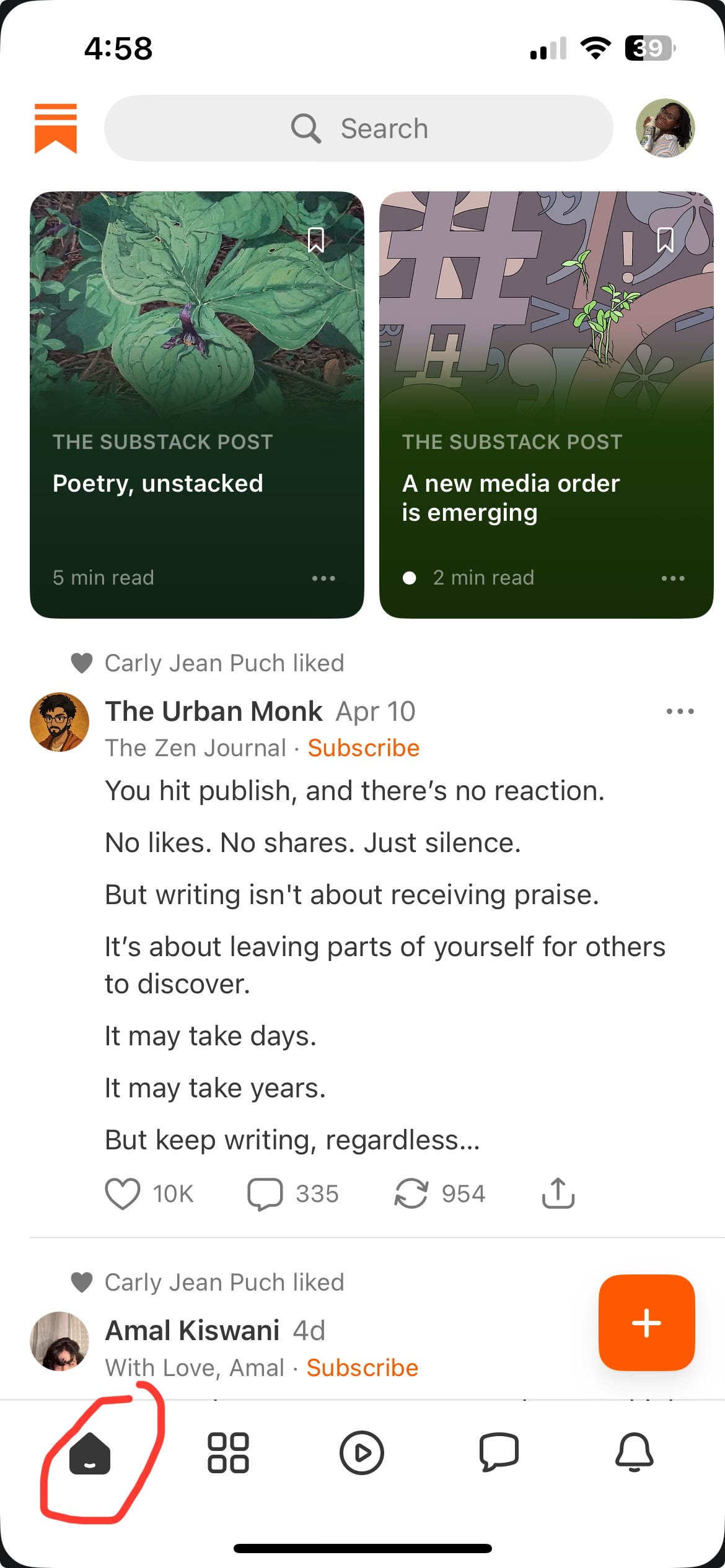
Task: Open the notifications bell tab
Action: [634, 1452]
